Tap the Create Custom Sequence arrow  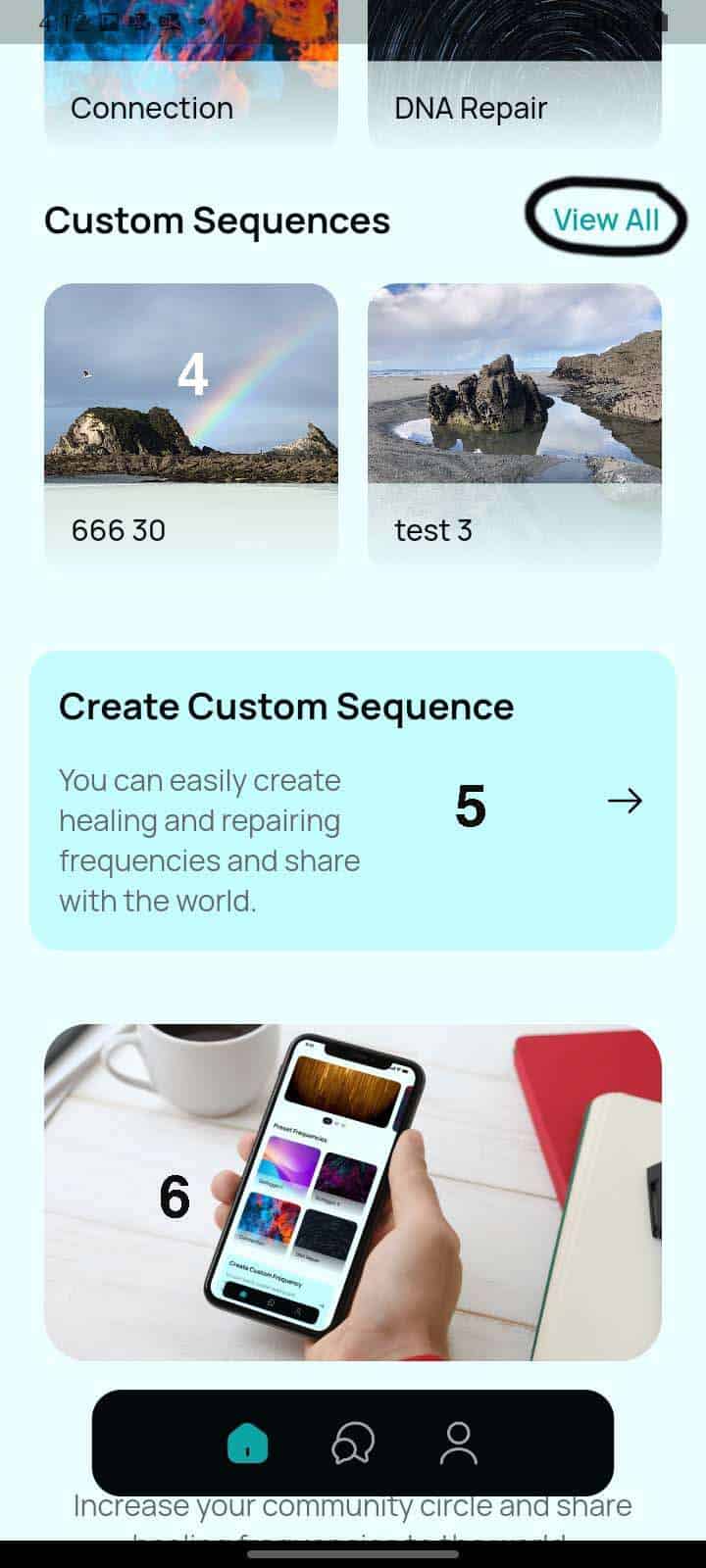click(625, 802)
